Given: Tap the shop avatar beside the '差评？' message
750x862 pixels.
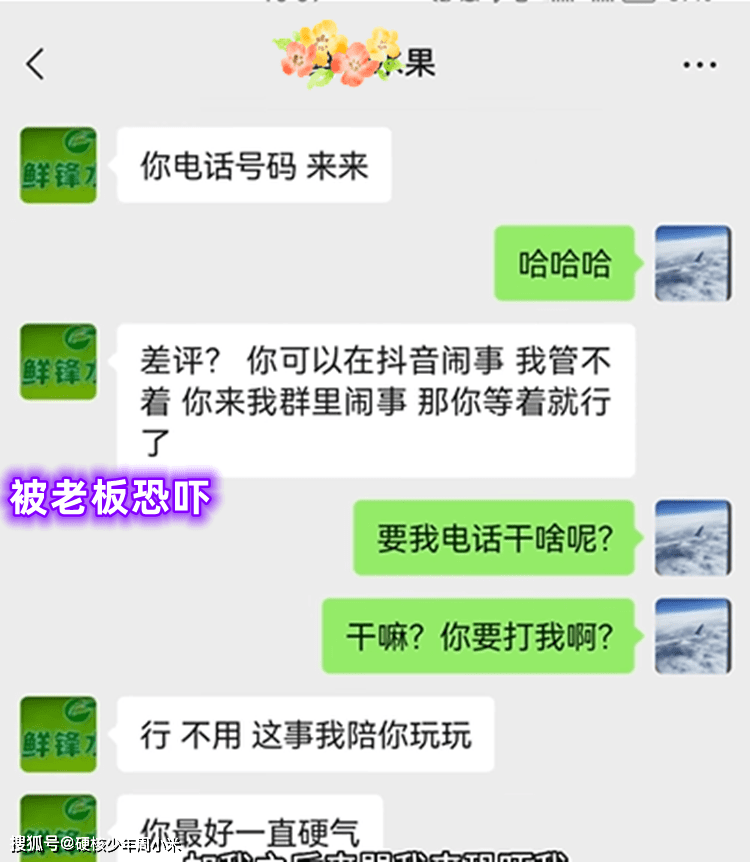Looking at the screenshot, I should 59,361.
